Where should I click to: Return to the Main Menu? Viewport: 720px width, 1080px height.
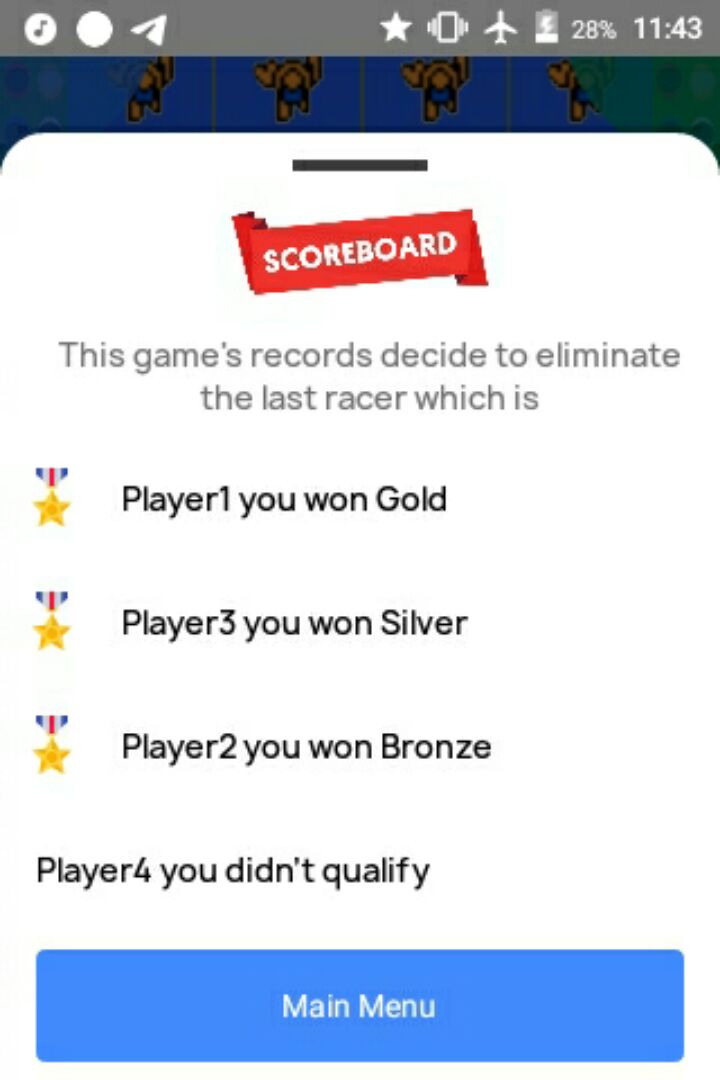[x=360, y=1005]
